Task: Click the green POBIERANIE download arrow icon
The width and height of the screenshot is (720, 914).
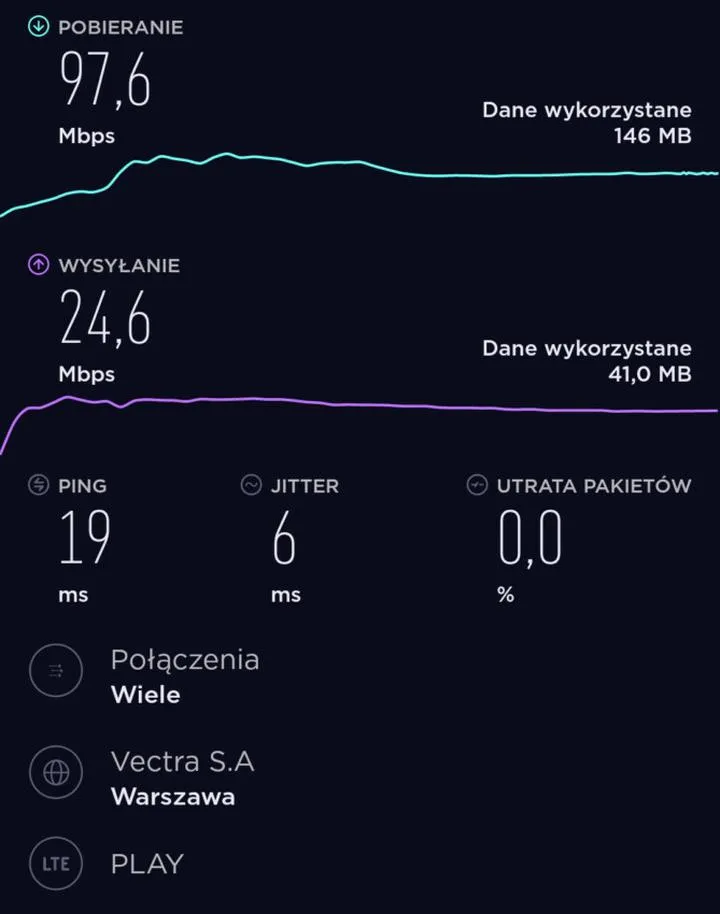Action: (x=38, y=27)
